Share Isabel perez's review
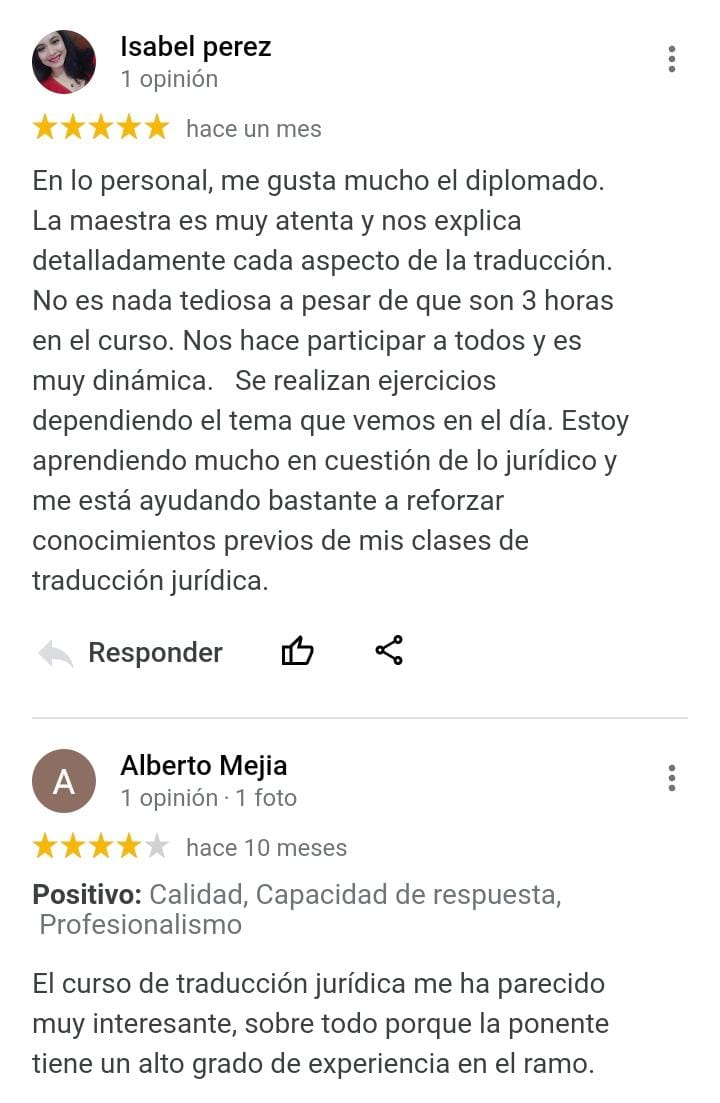This screenshot has height=1103, width=720. point(389,651)
